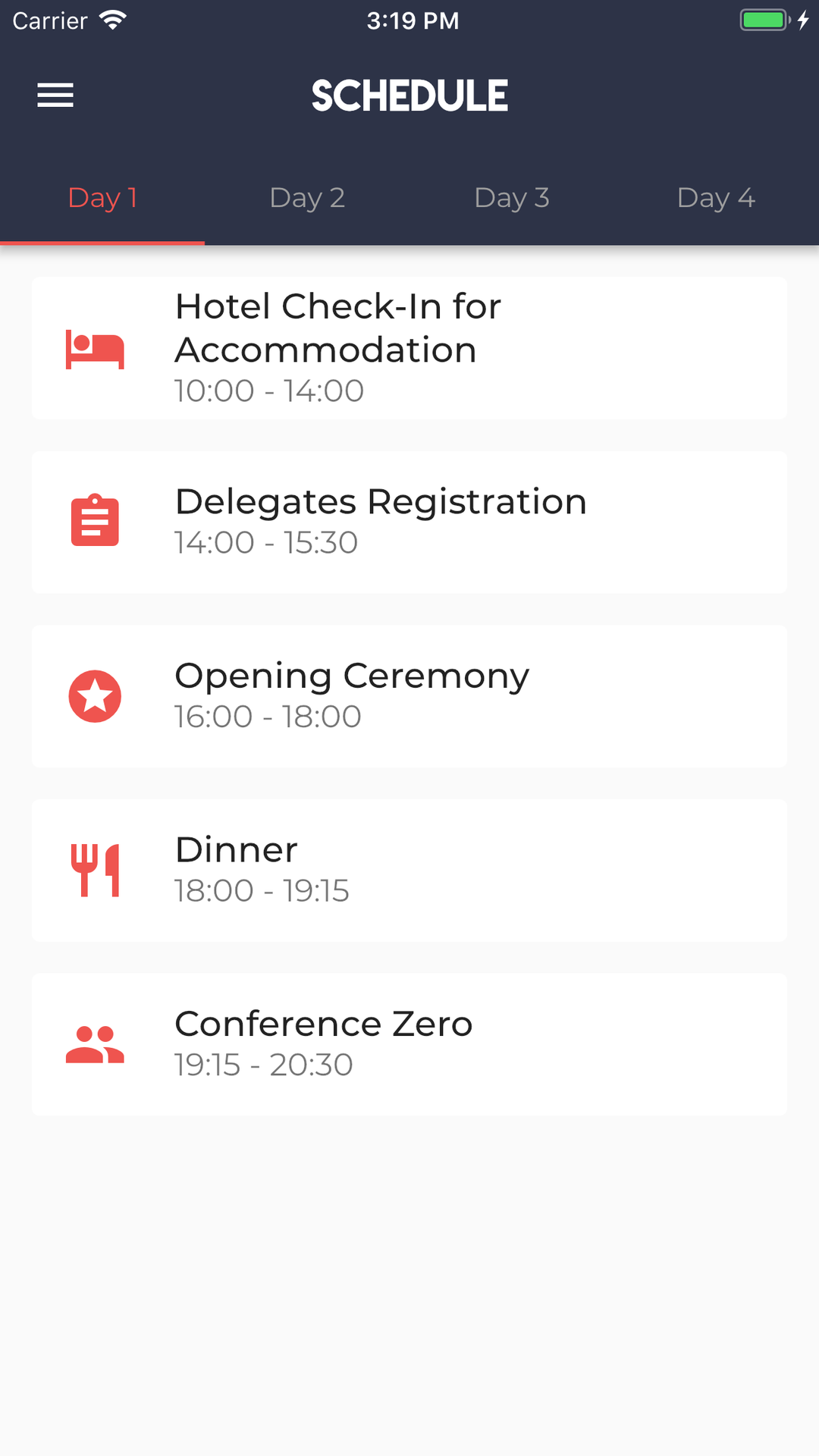Open the hamburger drawer menu
The height and width of the screenshot is (1456, 819).
coord(55,96)
